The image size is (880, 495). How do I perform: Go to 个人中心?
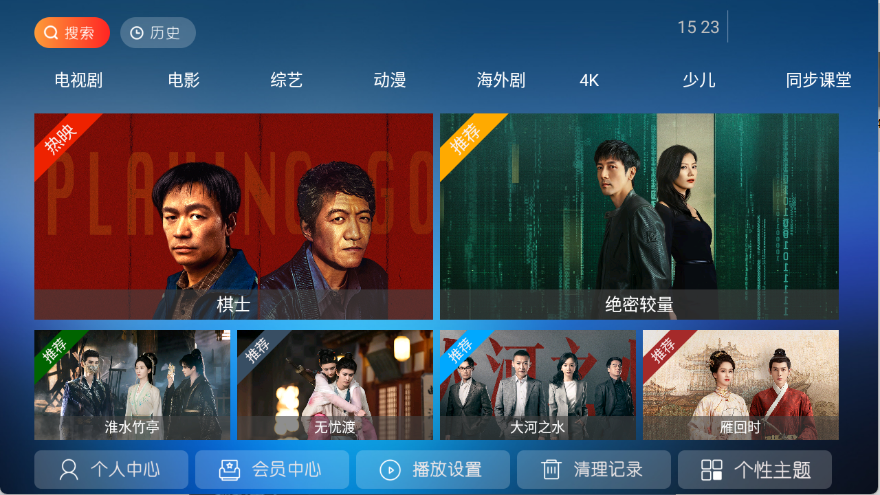(x=111, y=469)
